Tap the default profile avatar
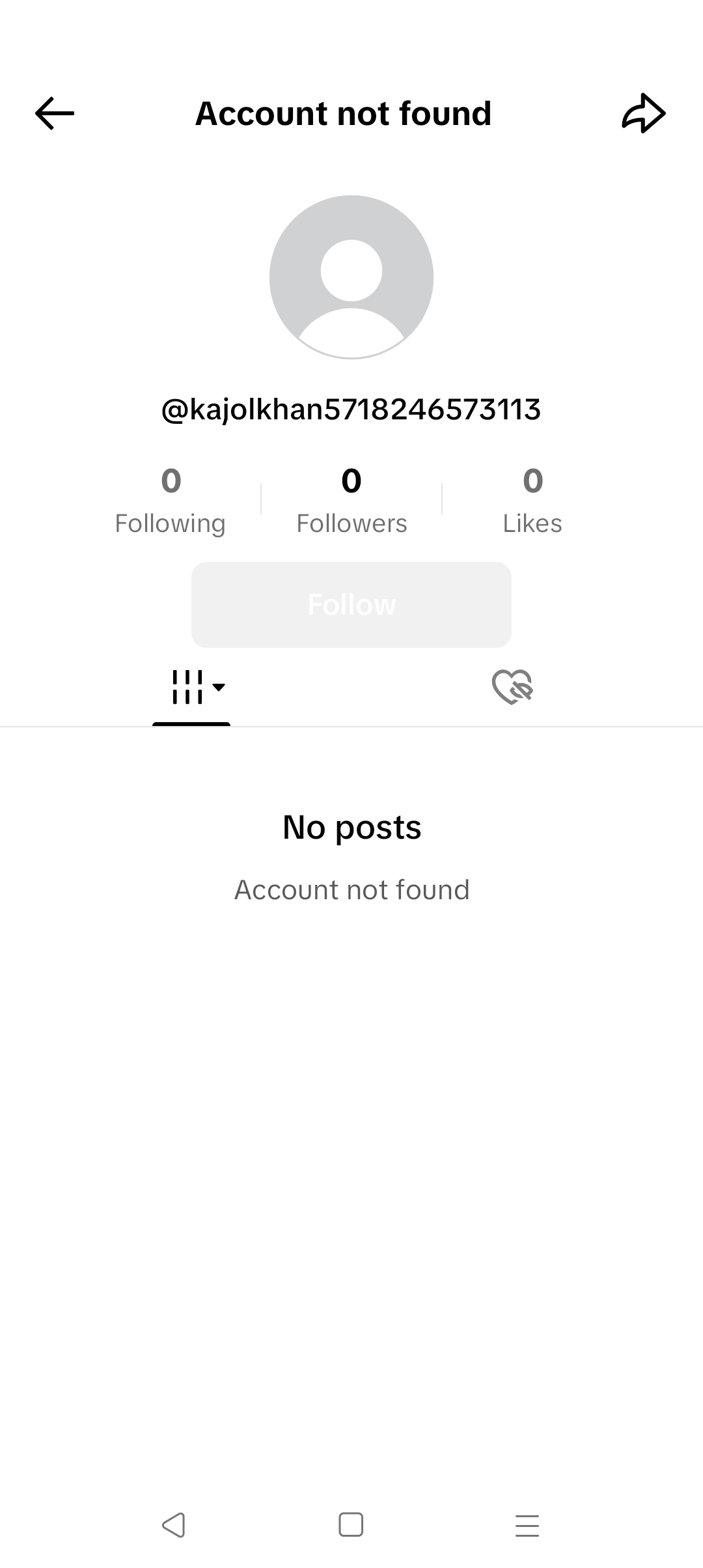Image resolution: width=703 pixels, height=1568 pixels. coord(351,277)
